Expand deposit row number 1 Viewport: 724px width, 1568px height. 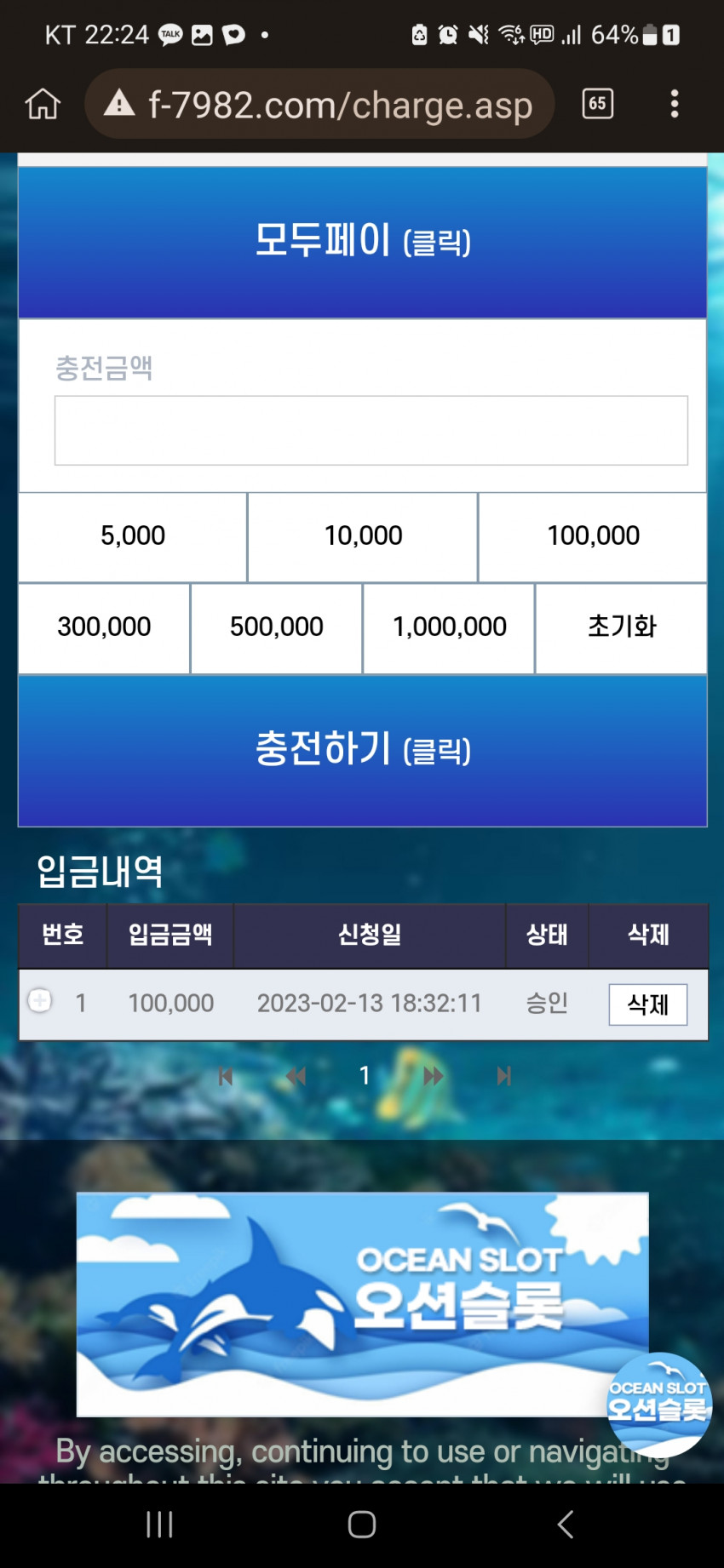coord(40,1000)
